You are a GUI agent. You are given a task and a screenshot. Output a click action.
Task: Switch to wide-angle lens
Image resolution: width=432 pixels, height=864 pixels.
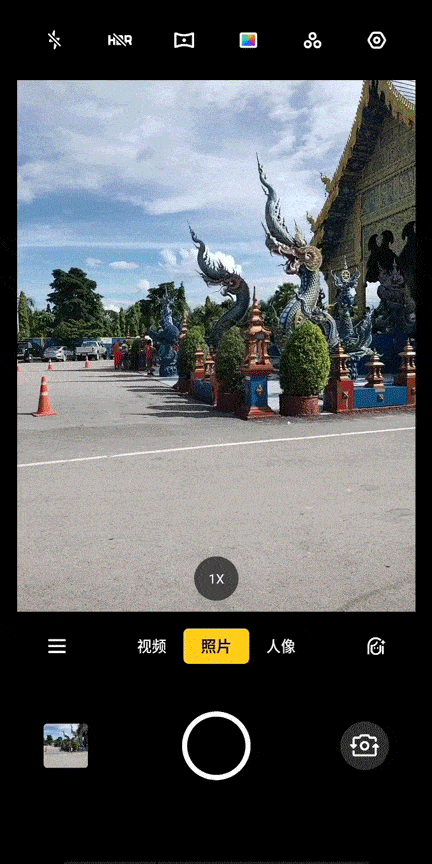(184, 40)
